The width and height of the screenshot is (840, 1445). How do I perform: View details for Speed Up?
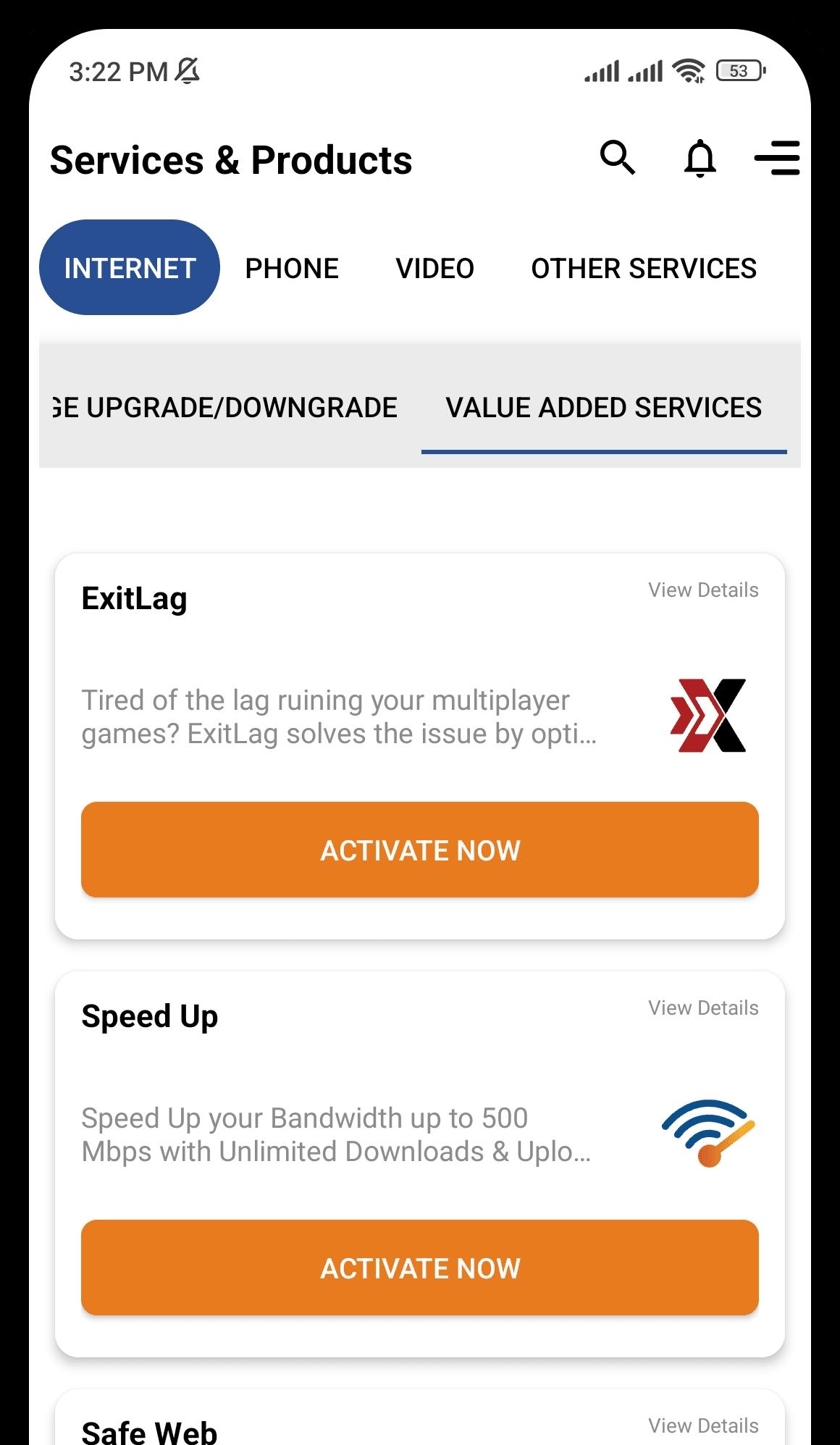pyautogui.click(x=703, y=1008)
